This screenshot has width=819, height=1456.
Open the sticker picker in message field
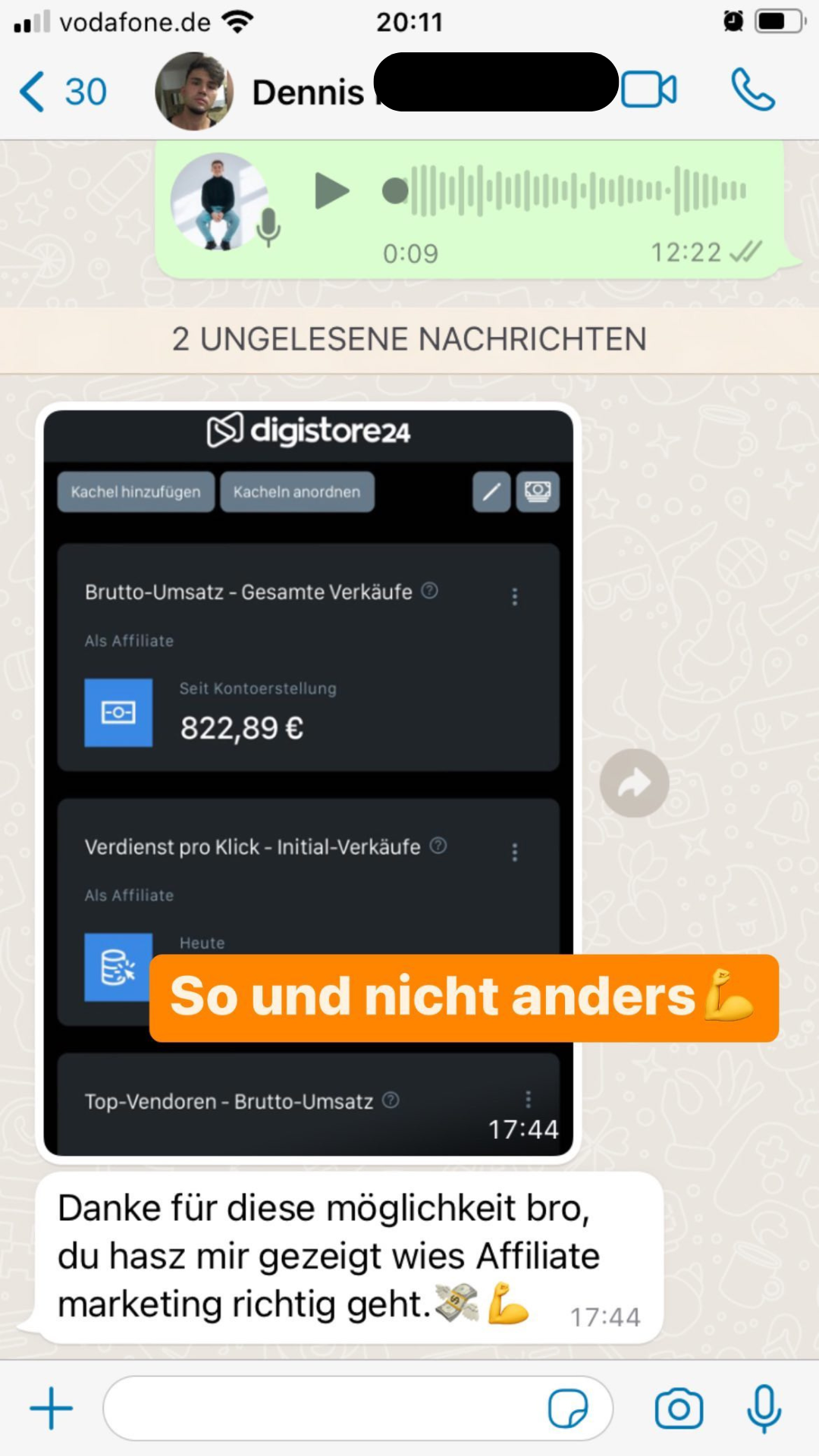tap(567, 1408)
